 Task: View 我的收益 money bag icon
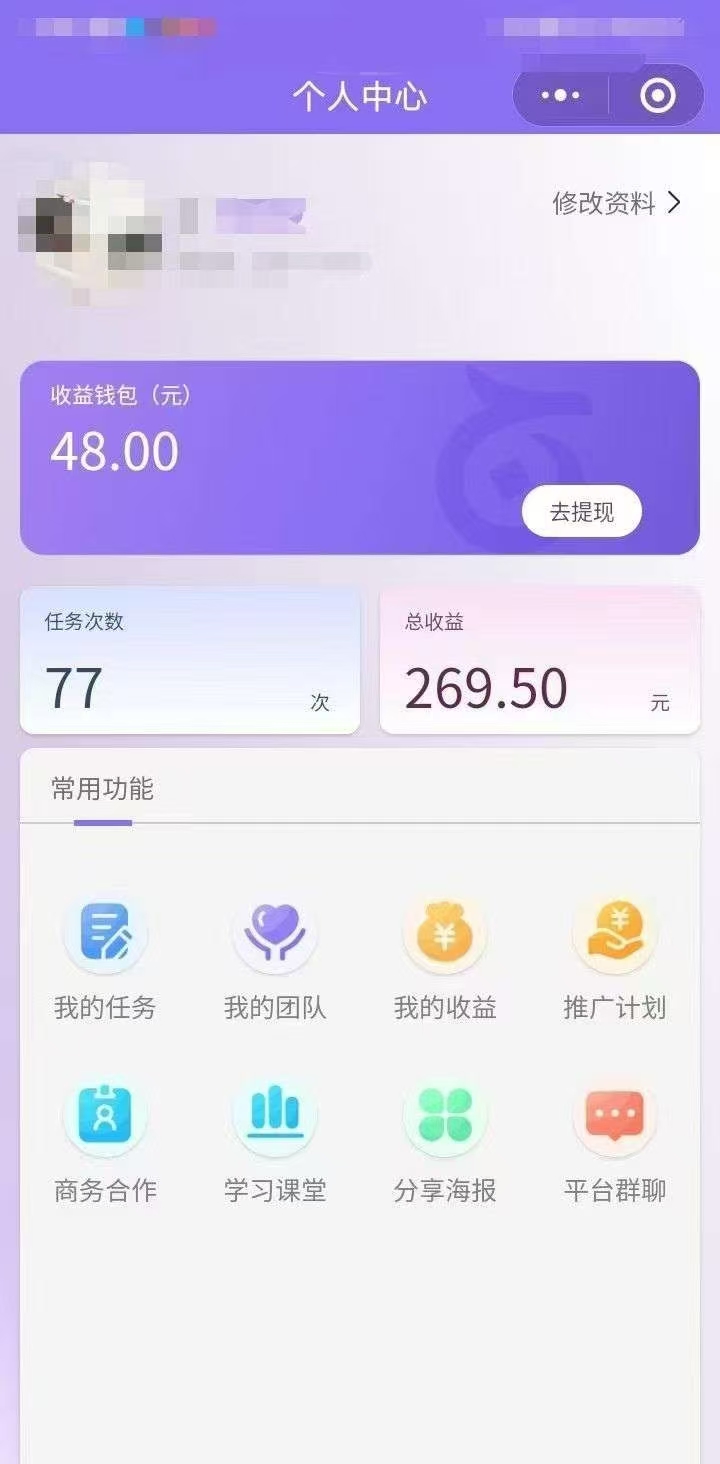[x=445, y=933]
